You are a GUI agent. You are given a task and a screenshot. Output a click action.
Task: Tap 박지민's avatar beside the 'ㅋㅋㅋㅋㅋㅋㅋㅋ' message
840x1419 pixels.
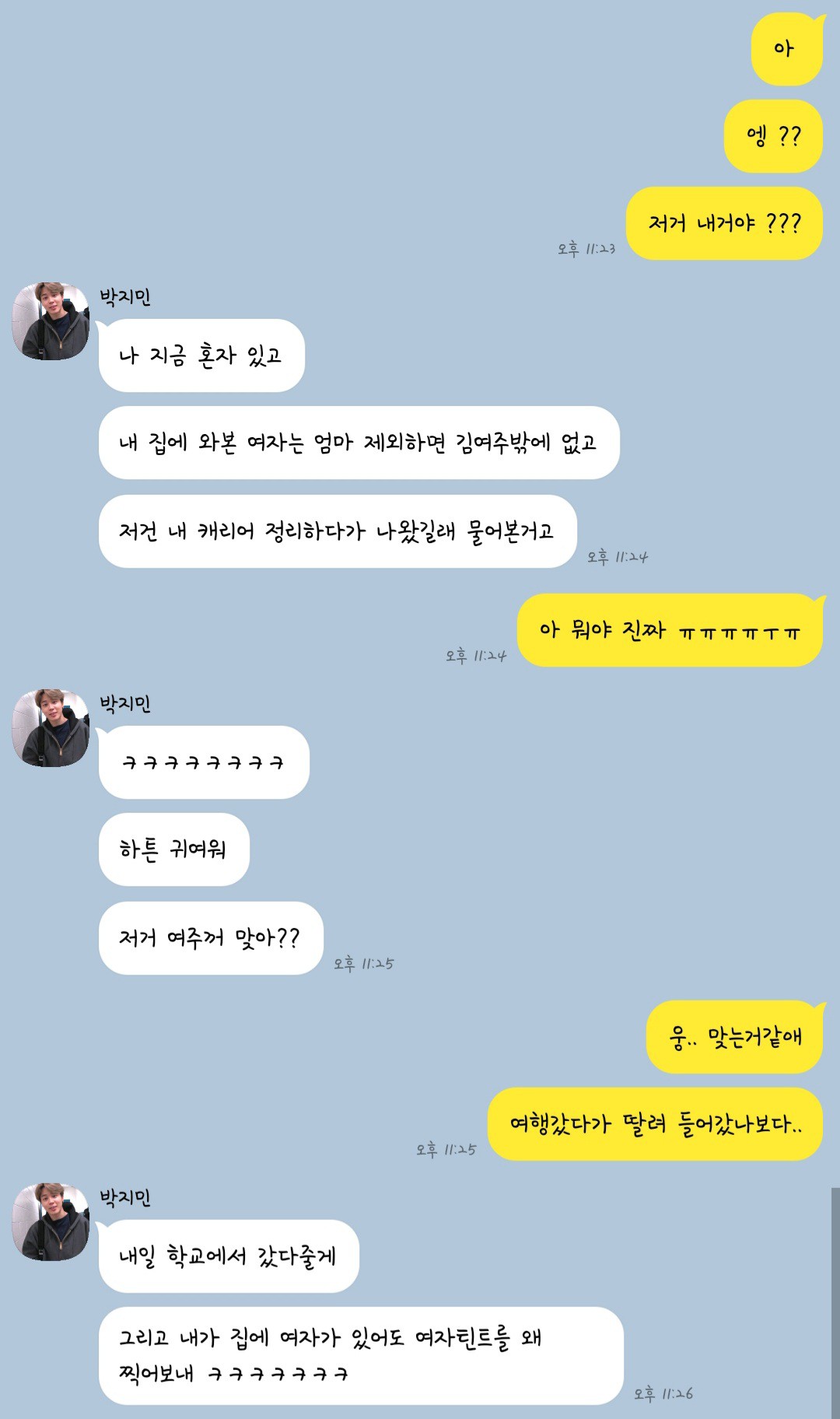(51, 728)
